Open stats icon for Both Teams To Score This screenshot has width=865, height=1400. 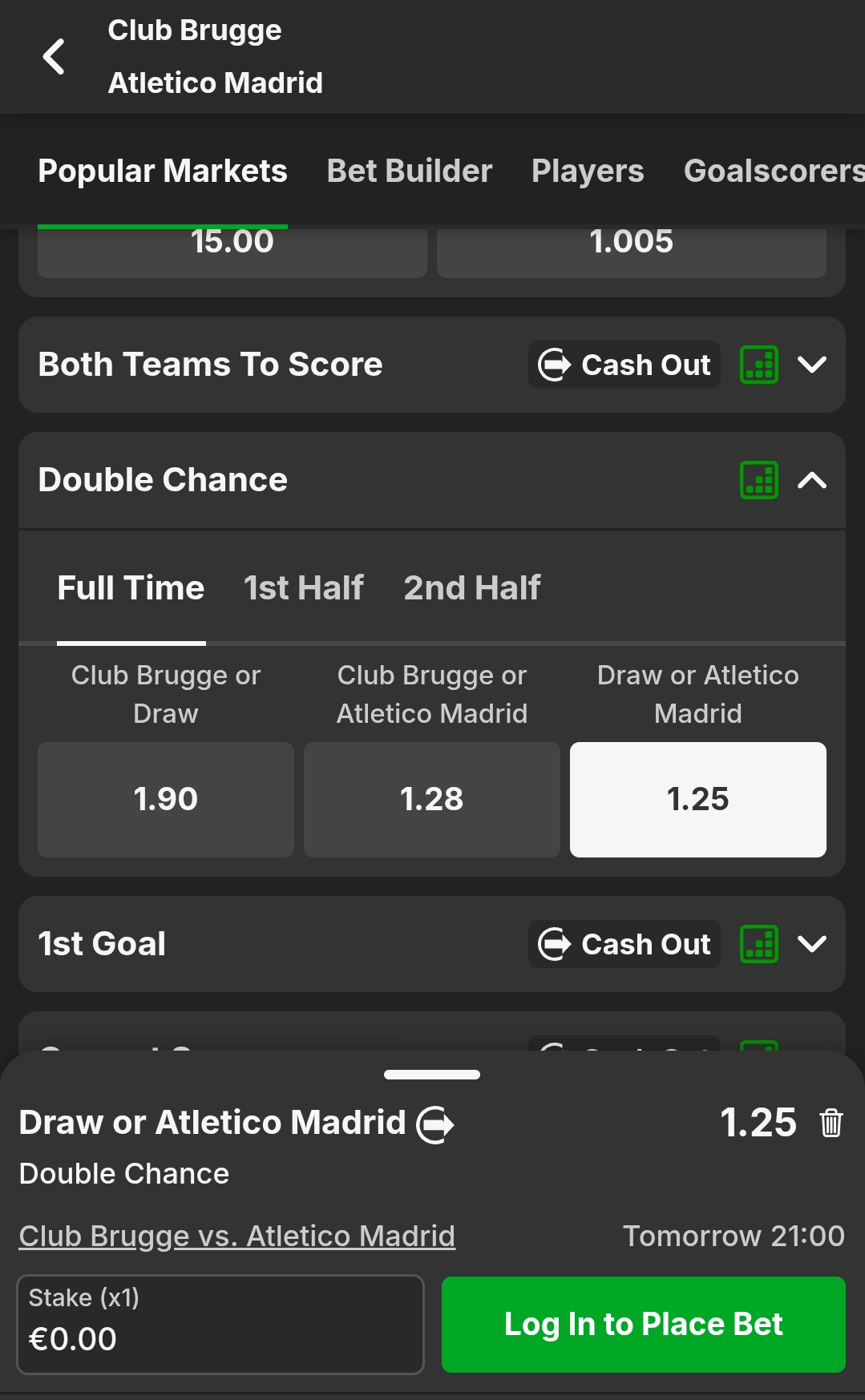pos(758,365)
